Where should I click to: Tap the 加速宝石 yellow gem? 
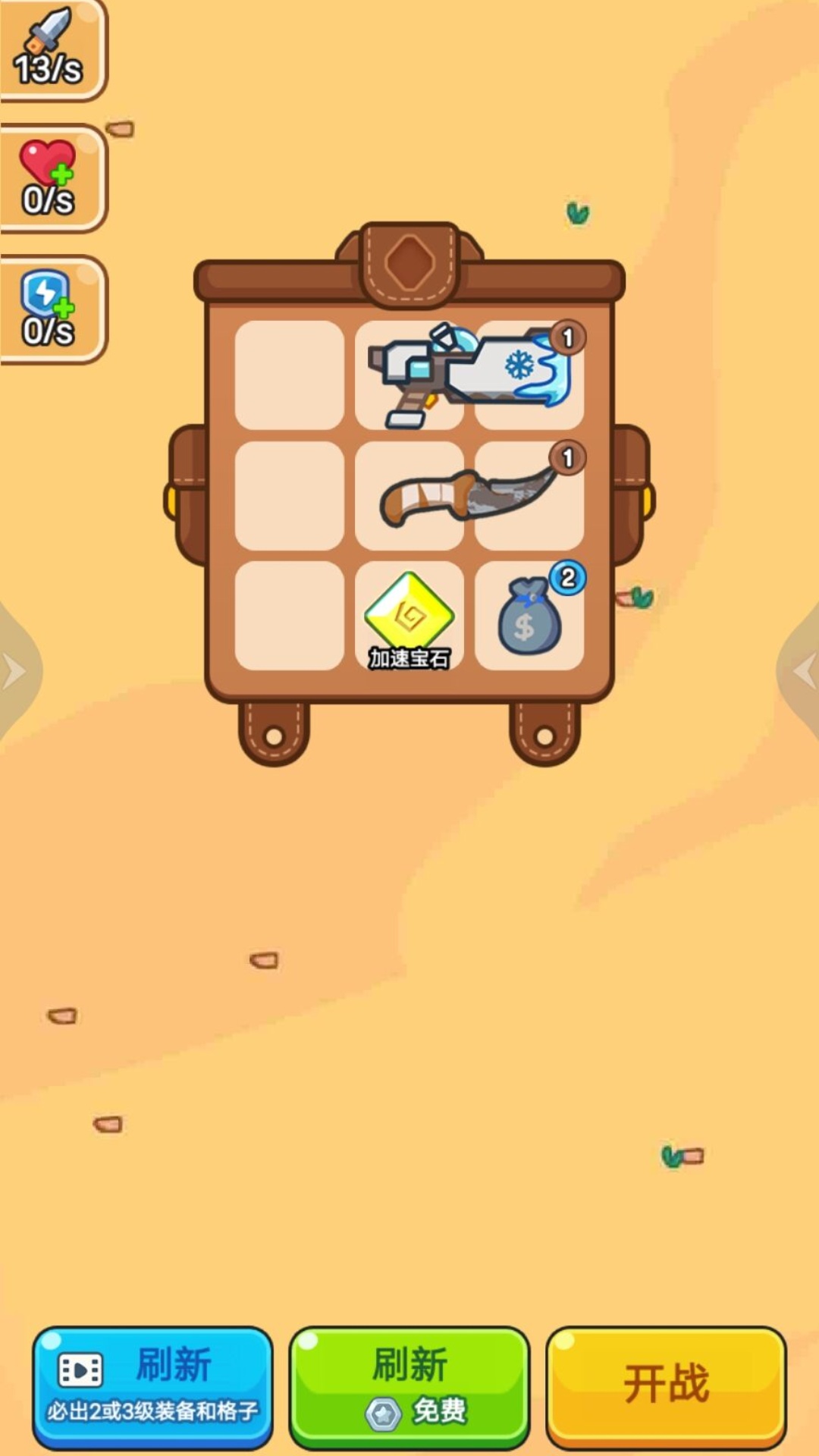409,616
